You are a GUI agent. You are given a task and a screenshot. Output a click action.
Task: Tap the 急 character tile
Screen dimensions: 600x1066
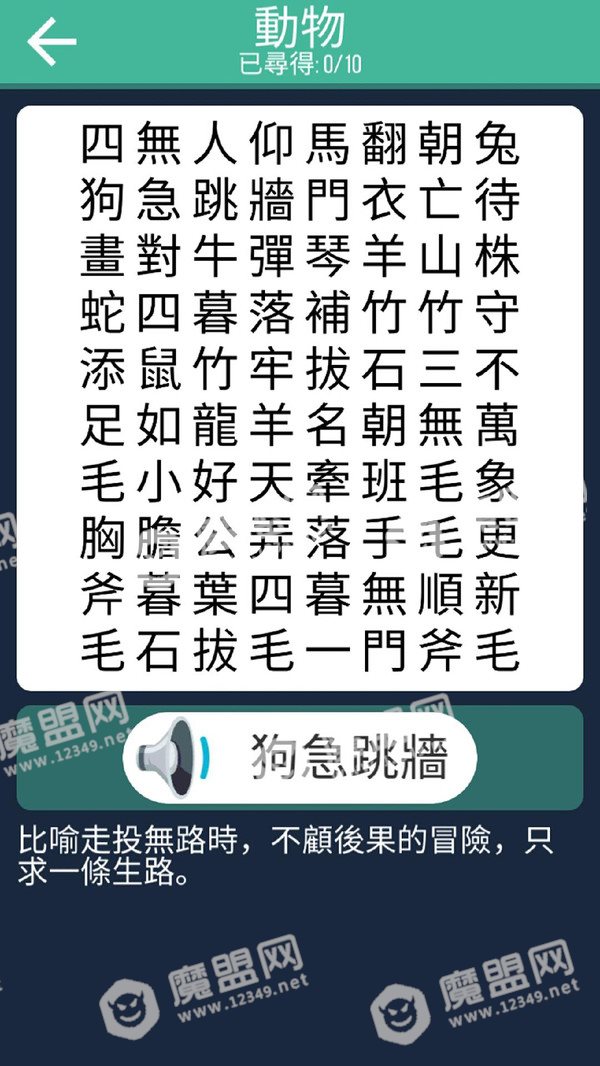pos(159,201)
